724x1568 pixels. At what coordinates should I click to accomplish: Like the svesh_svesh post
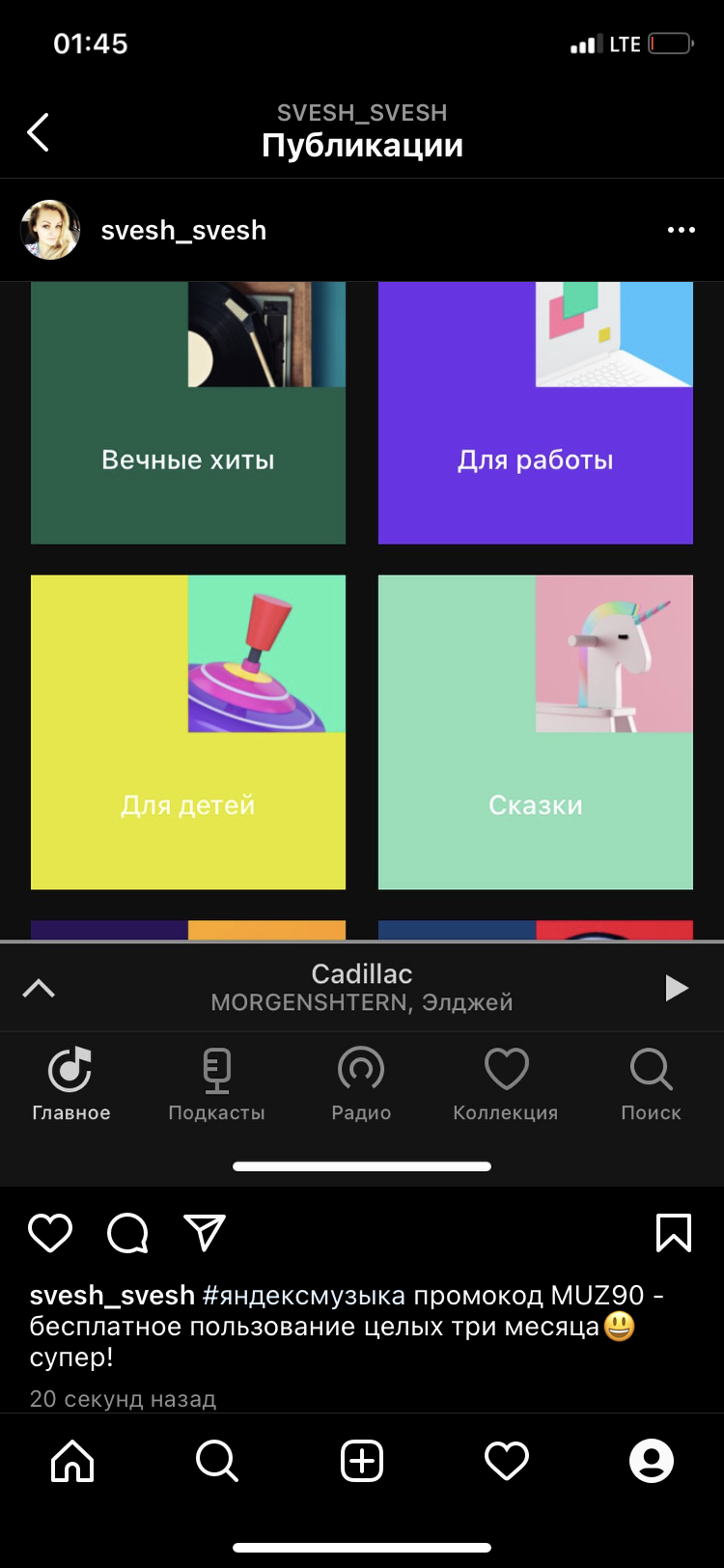click(50, 1233)
